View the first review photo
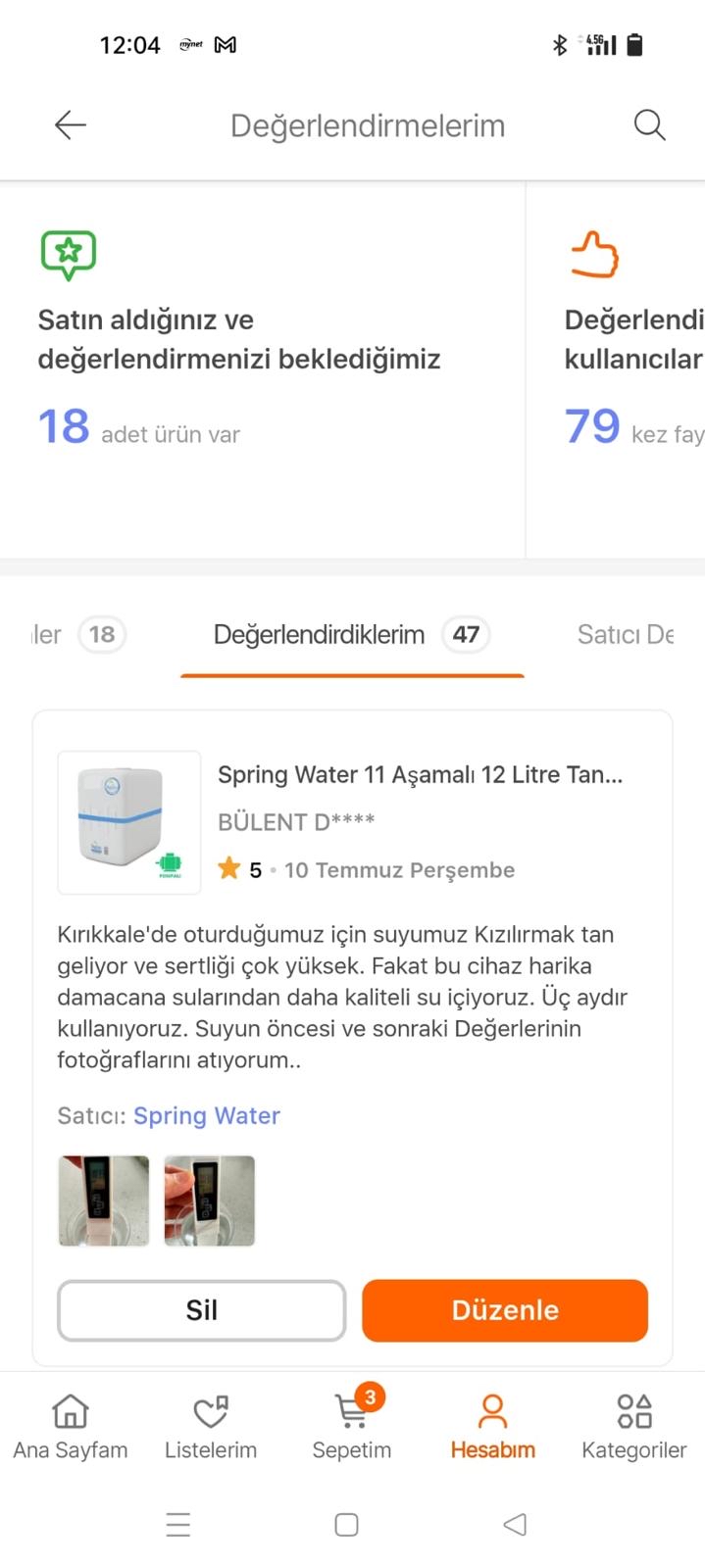Viewport: 705px width, 1568px height. click(104, 1200)
